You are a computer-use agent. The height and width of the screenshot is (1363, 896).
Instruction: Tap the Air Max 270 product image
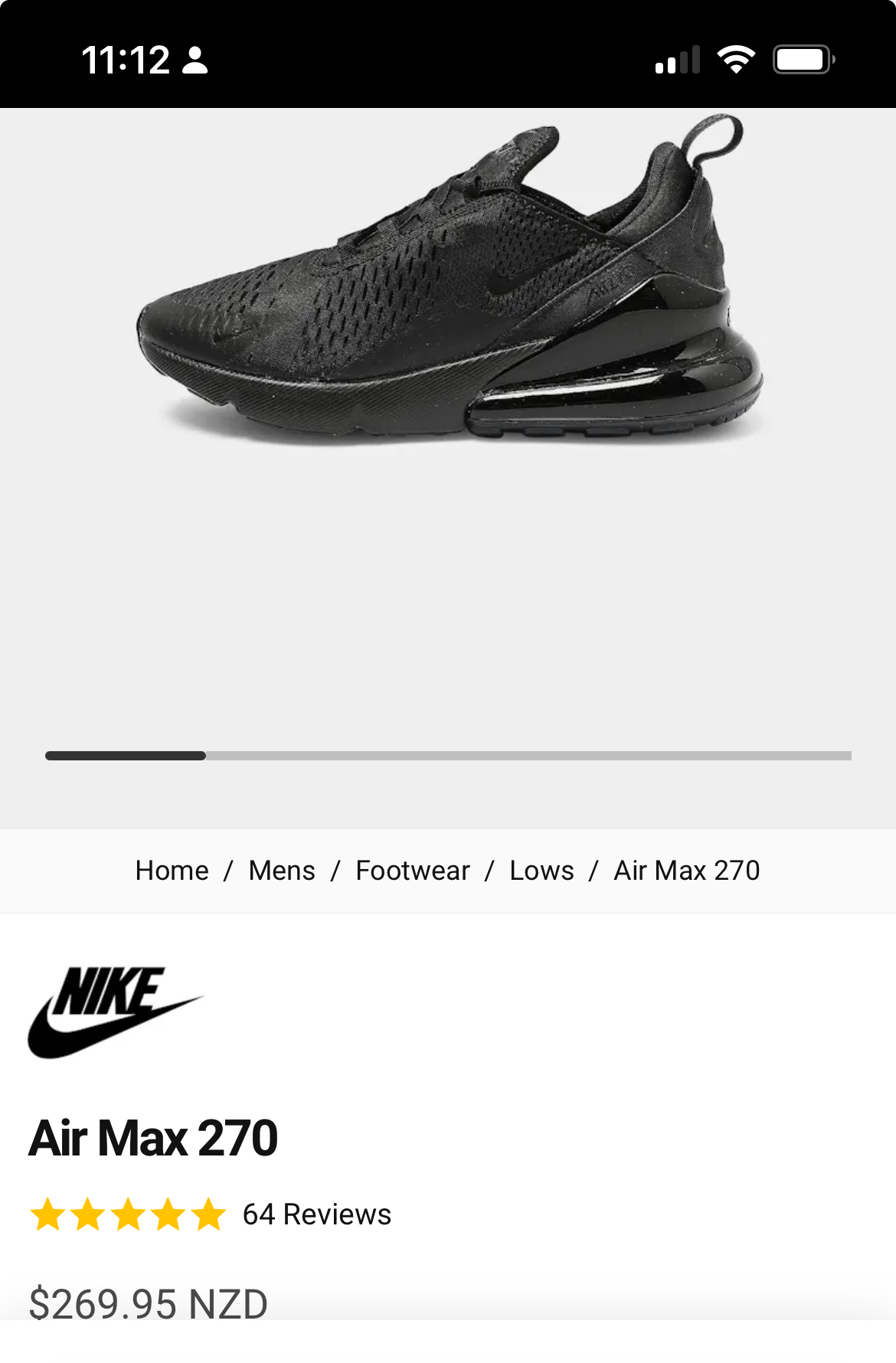[x=450, y=283]
